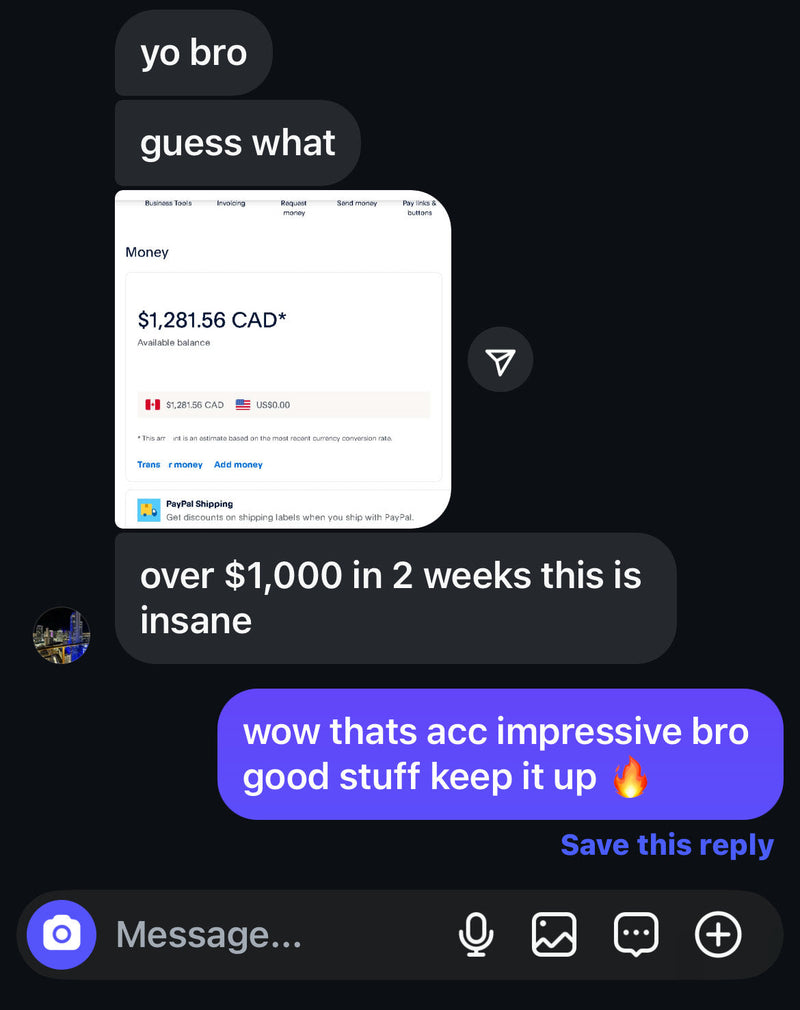Open the sender's profile picture
The width and height of the screenshot is (800, 1010).
point(62,635)
